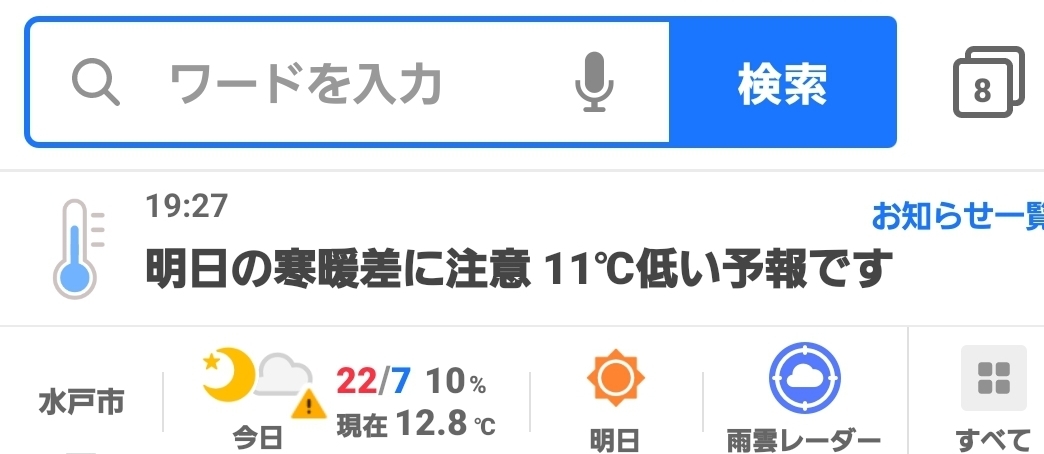
Task: Tap the blue 検索 button
Action: tap(782, 83)
